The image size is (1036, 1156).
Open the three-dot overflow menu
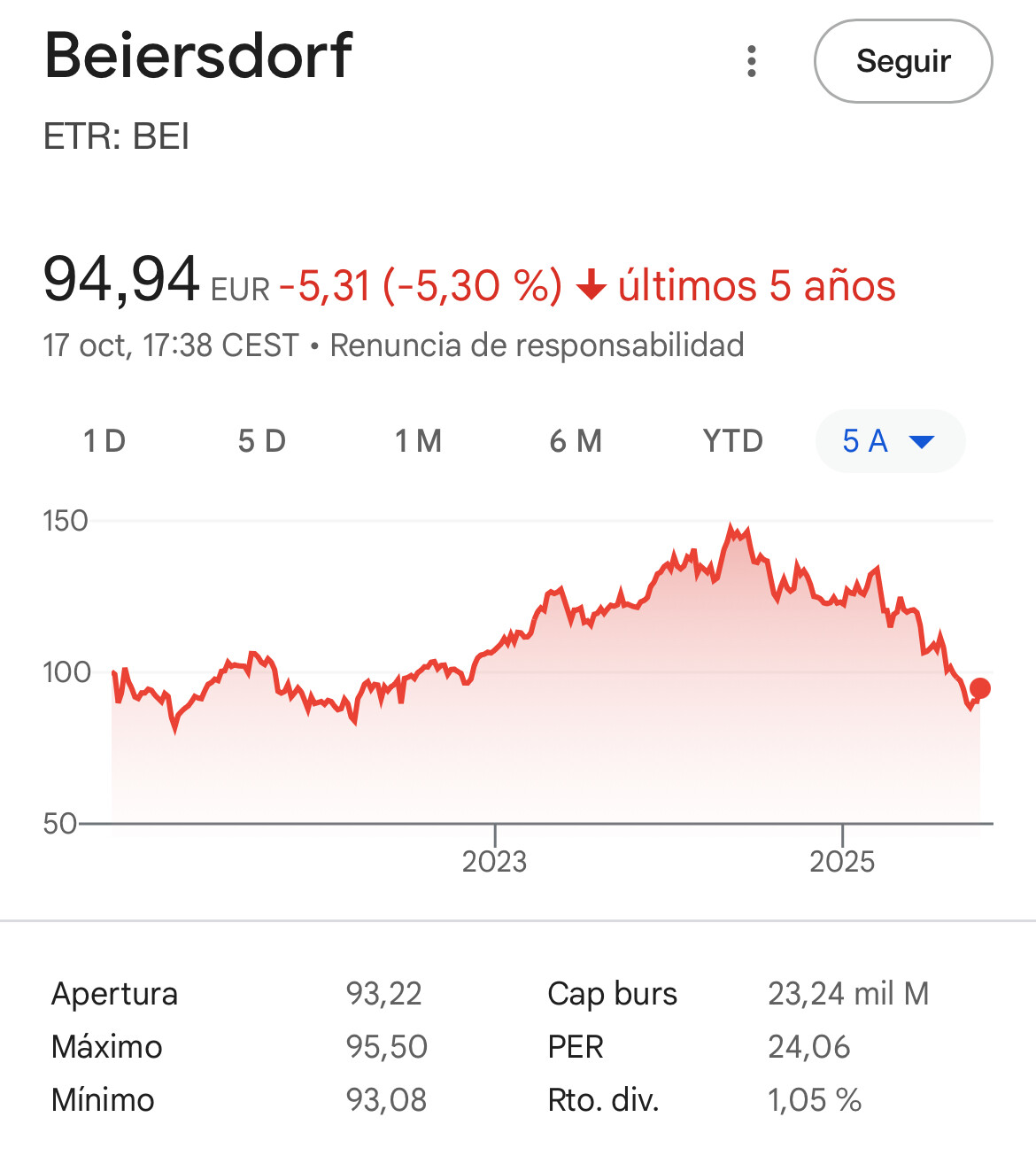click(x=752, y=61)
